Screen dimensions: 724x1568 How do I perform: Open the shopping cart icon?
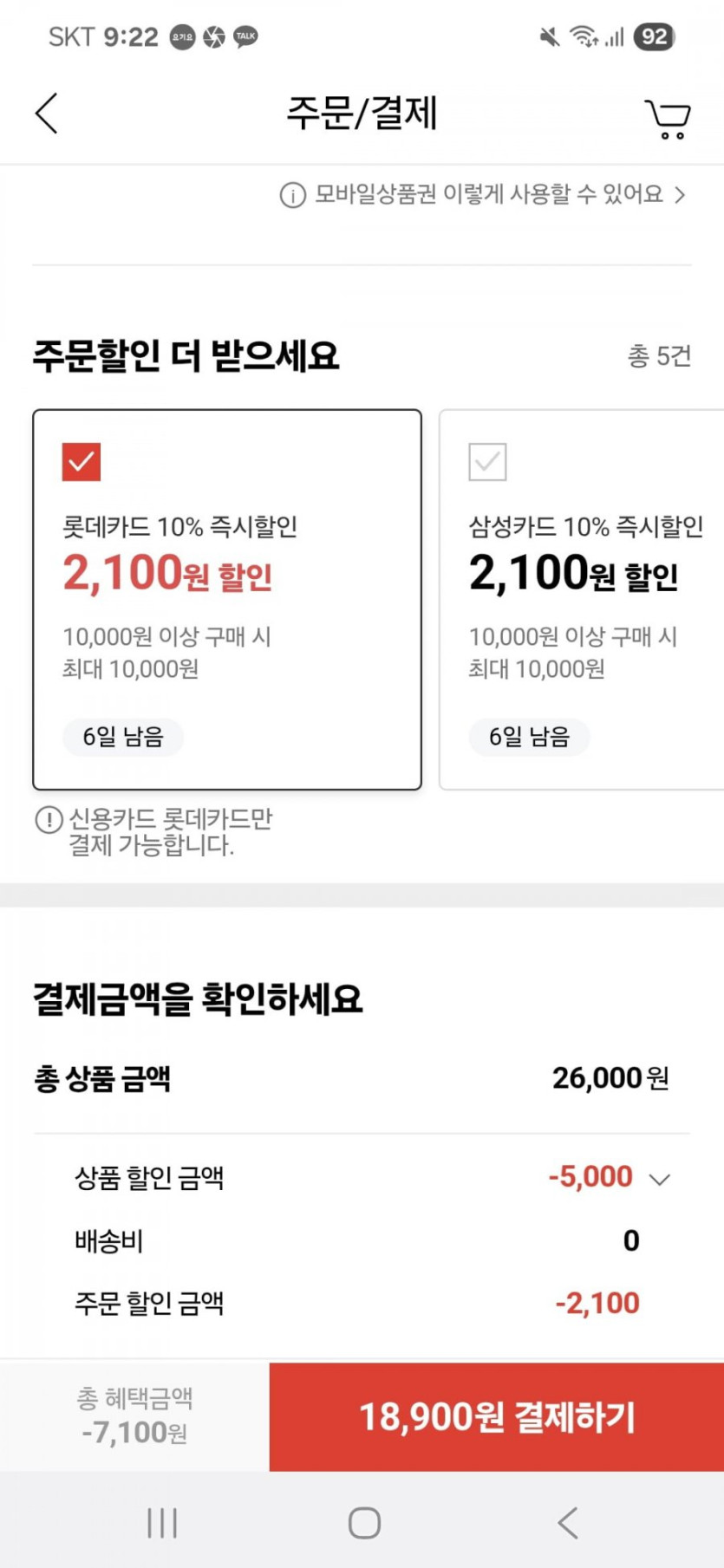[x=667, y=119]
